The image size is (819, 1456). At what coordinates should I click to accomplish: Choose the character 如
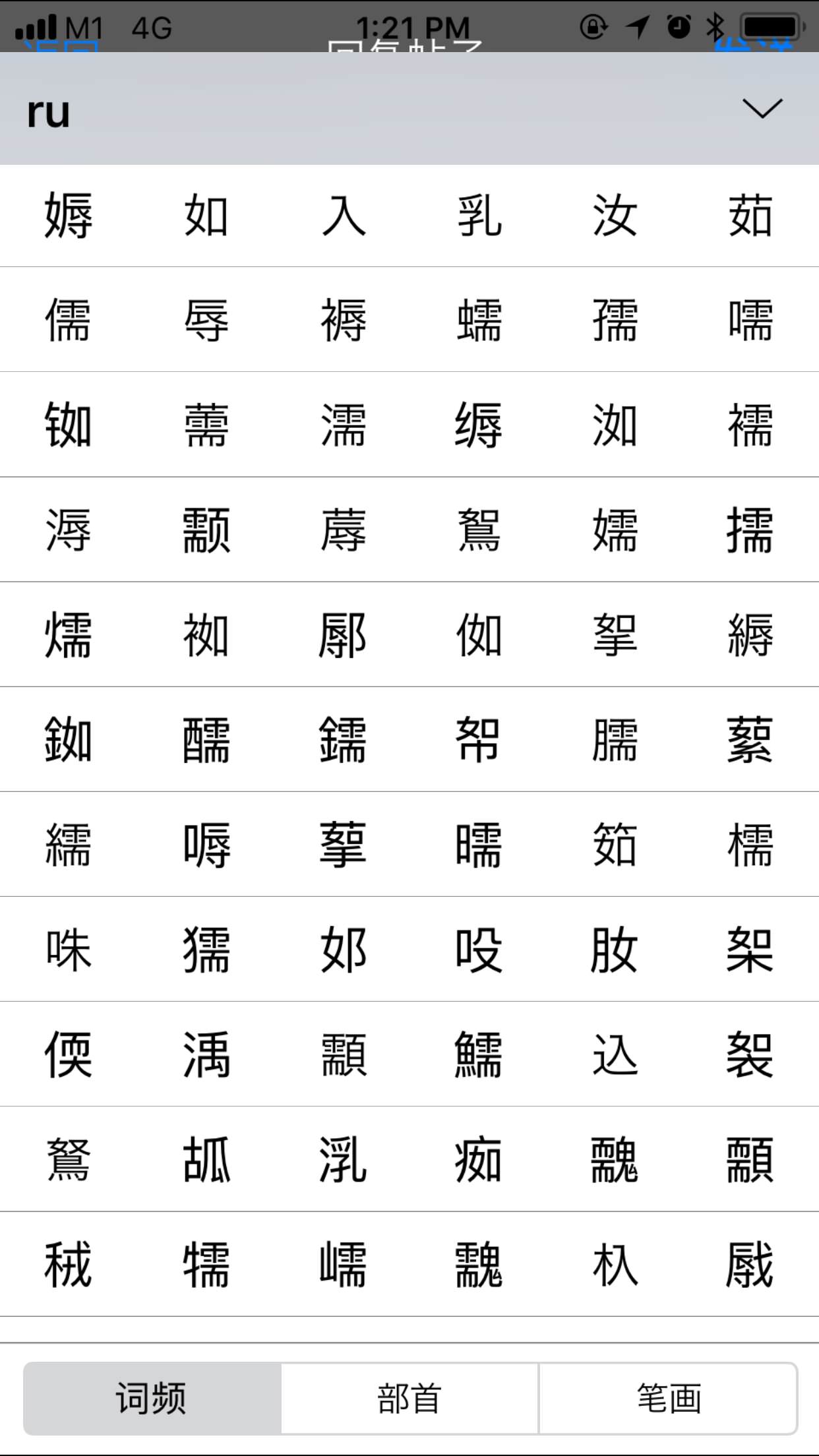pyautogui.click(x=206, y=216)
